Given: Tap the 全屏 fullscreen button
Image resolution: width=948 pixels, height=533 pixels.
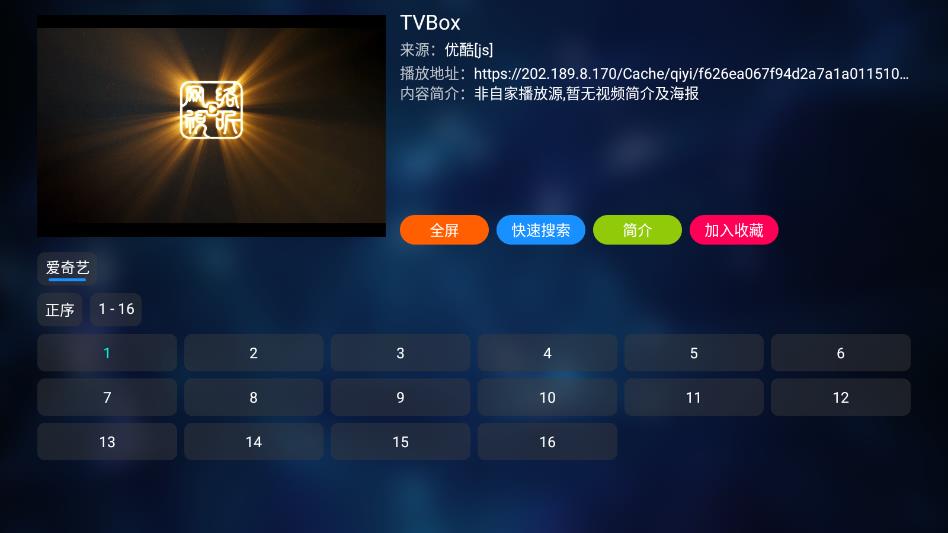Looking at the screenshot, I should 444,230.
